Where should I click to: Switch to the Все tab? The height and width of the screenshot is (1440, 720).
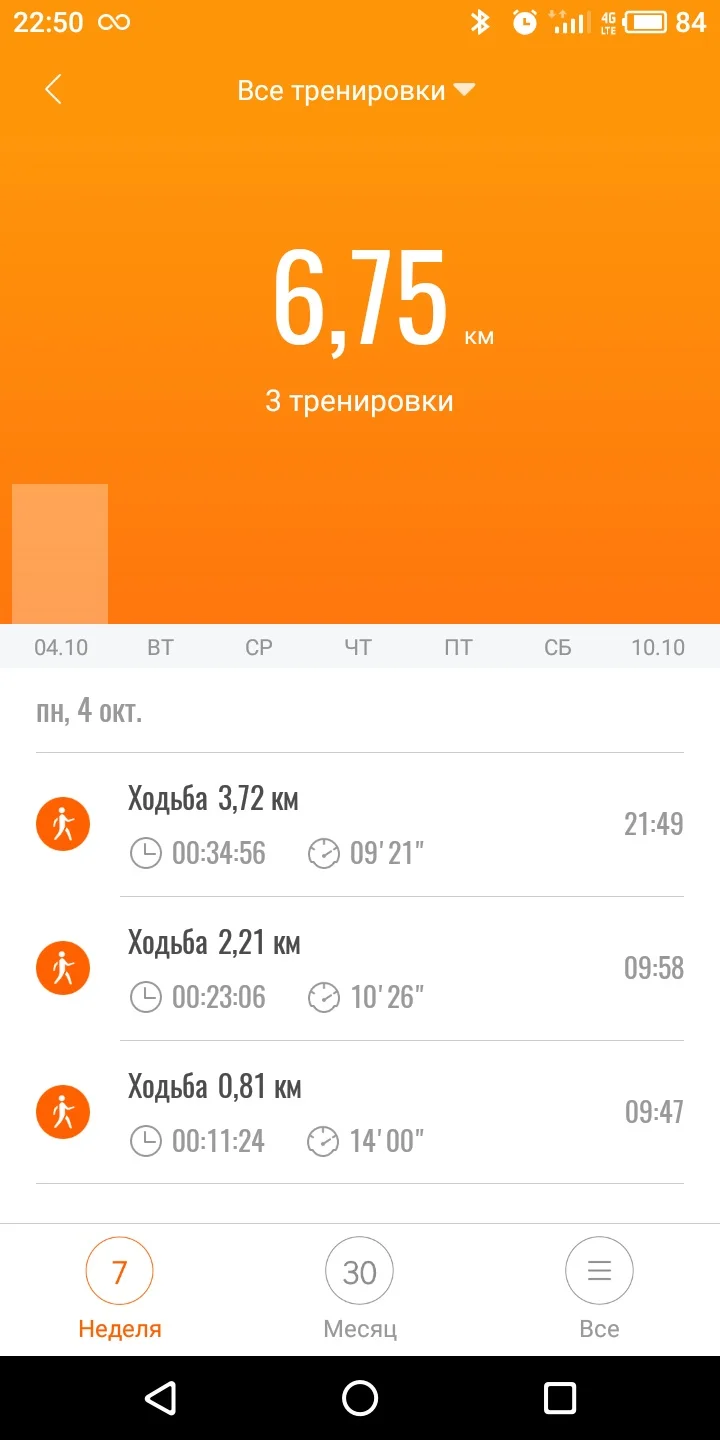[599, 1288]
